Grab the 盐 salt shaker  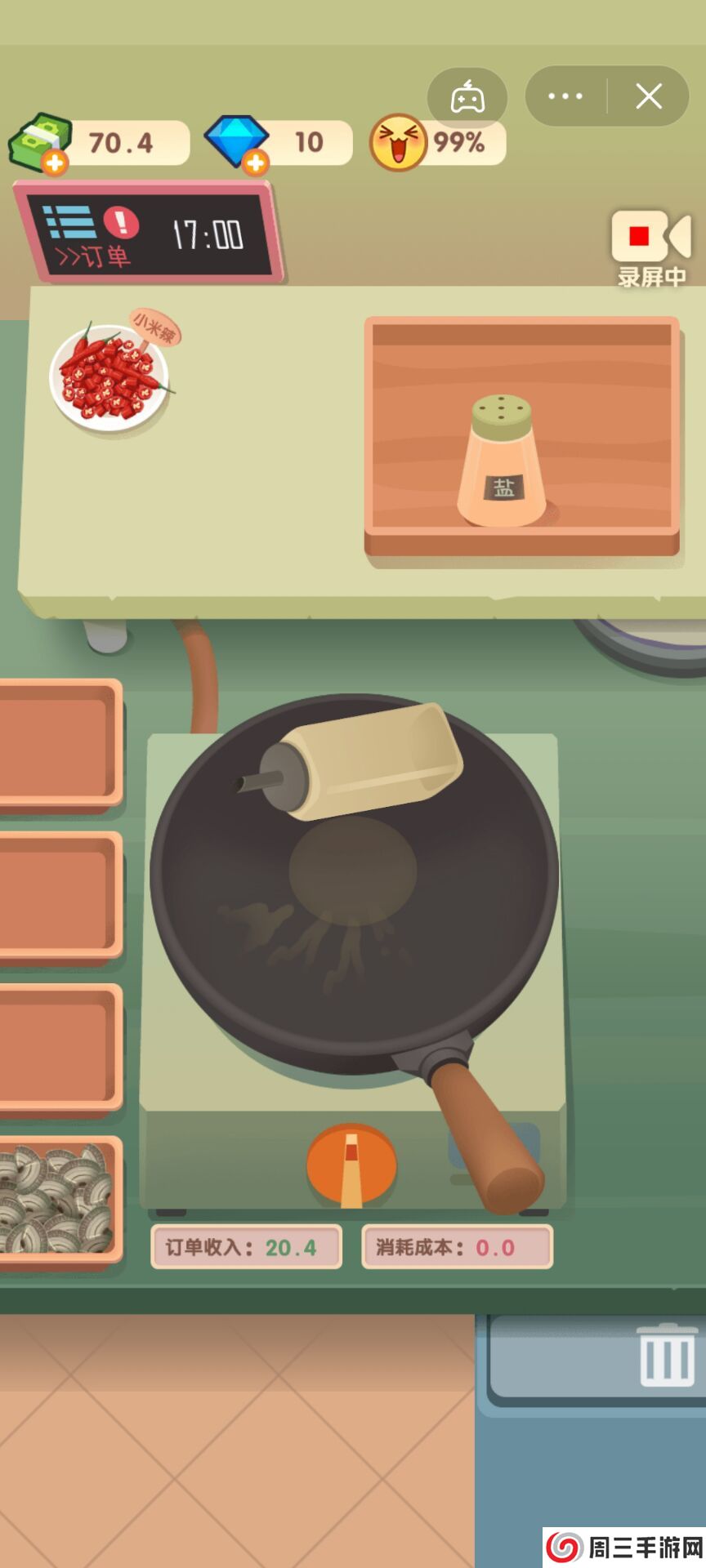[x=502, y=461]
